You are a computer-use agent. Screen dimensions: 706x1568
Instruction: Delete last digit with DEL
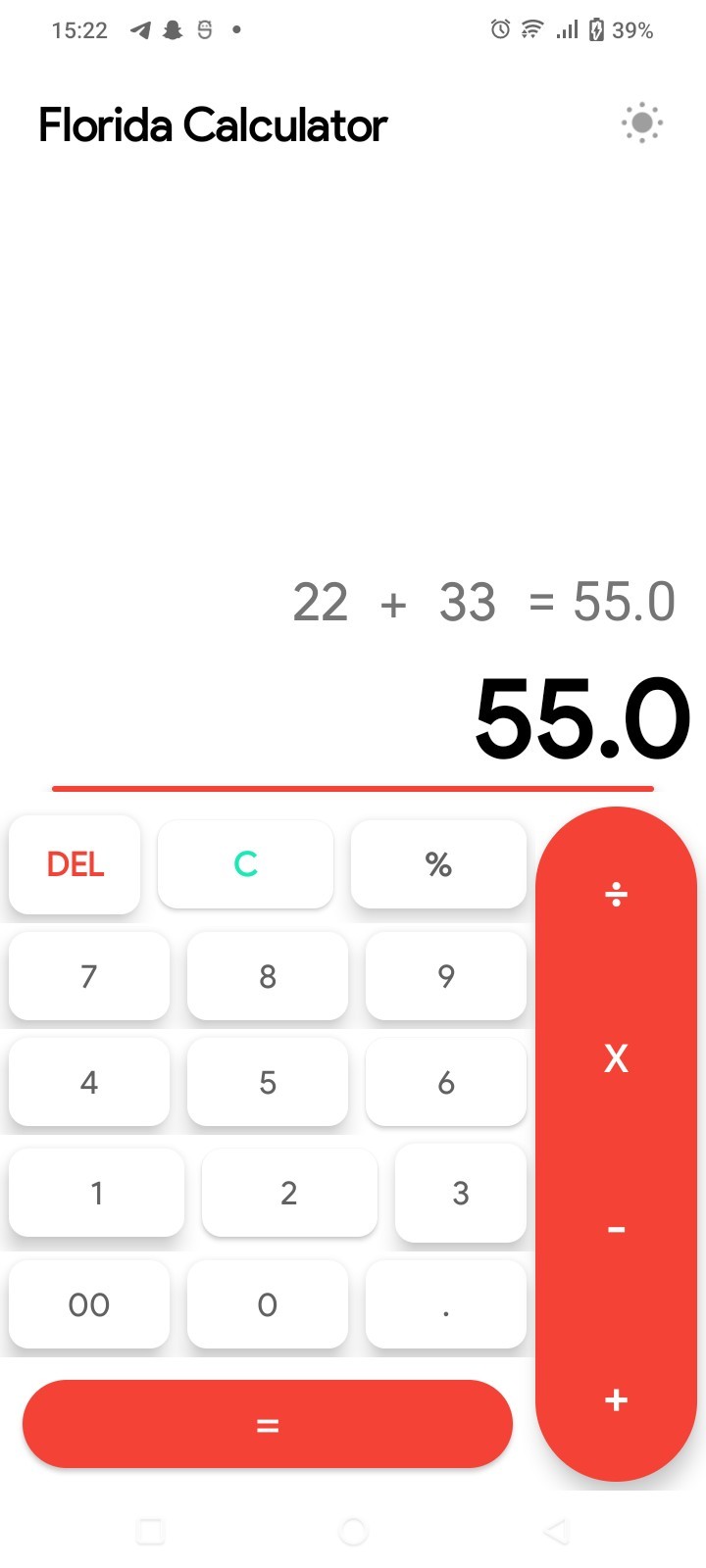(75, 864)
